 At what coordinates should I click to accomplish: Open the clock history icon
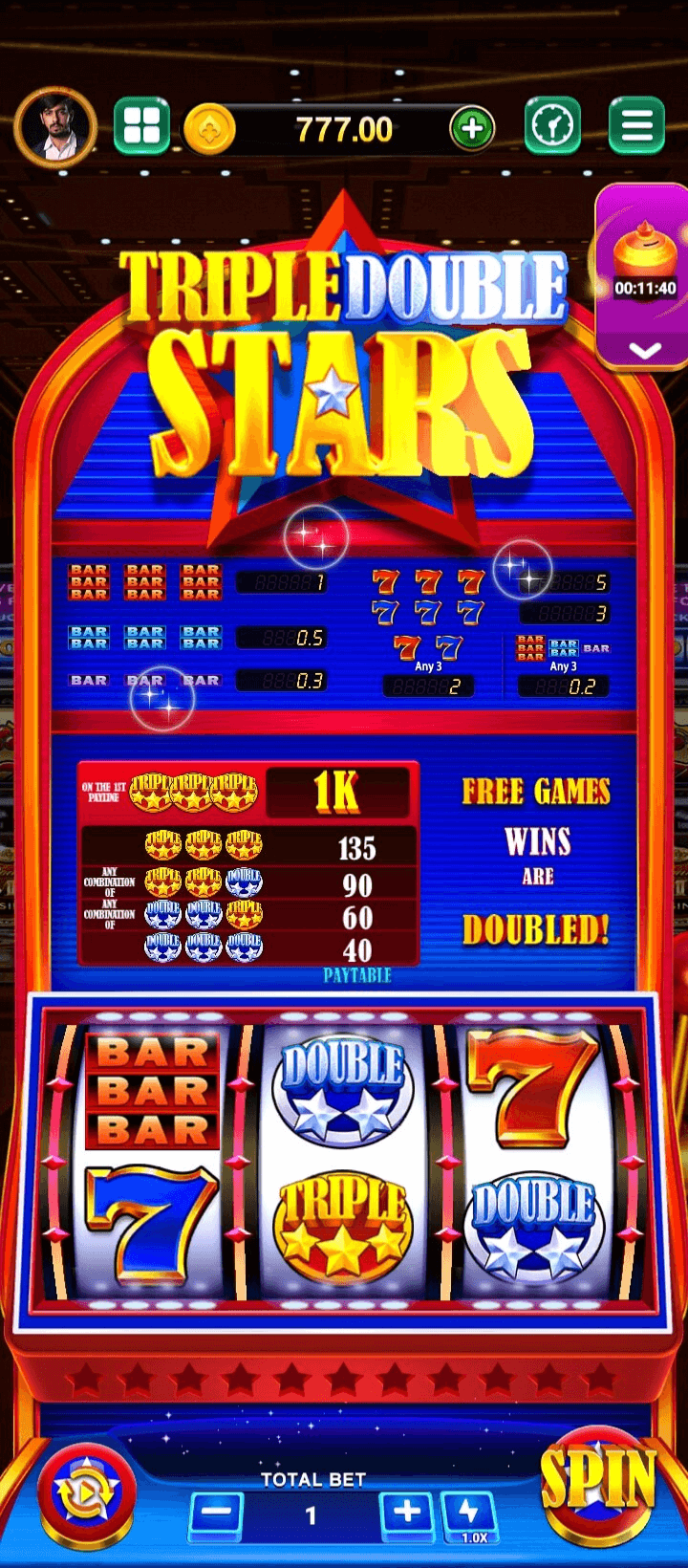click(x=552, y=126)
